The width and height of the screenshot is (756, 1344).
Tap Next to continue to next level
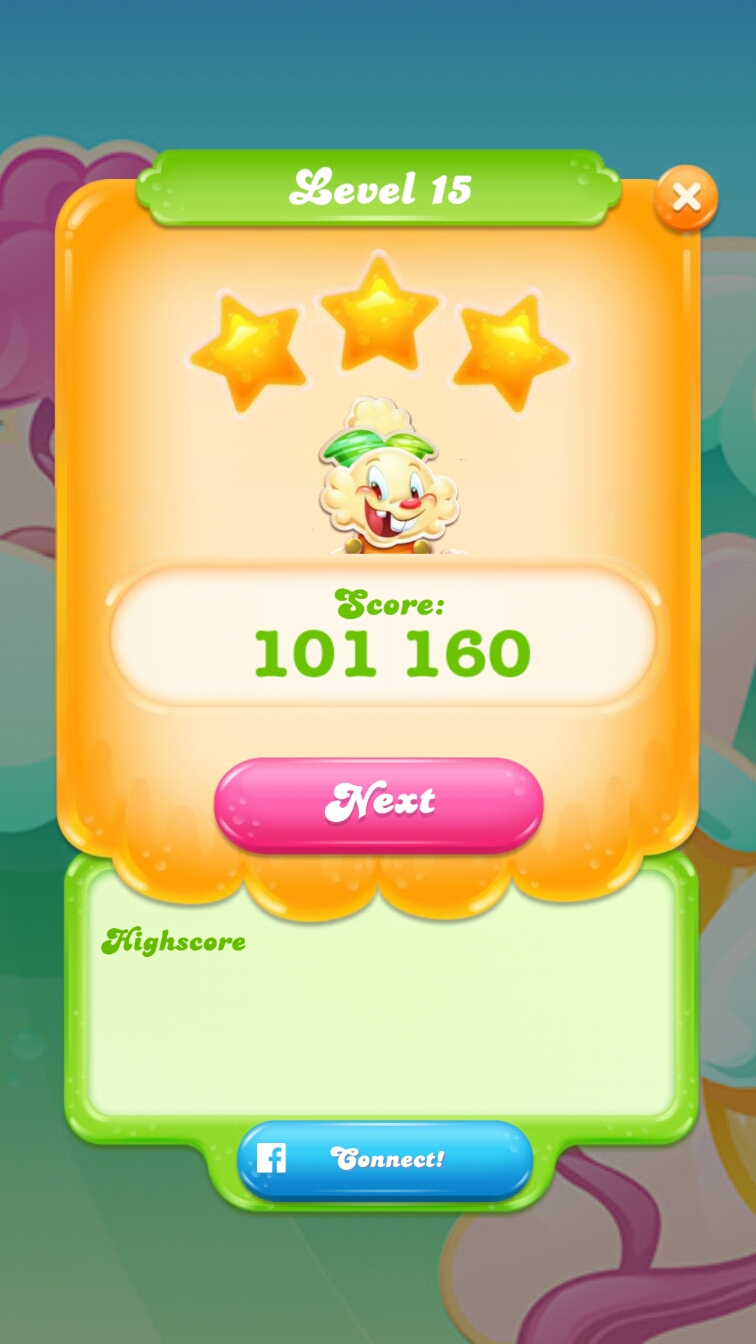pyautogui.click(x=379, y=803)
